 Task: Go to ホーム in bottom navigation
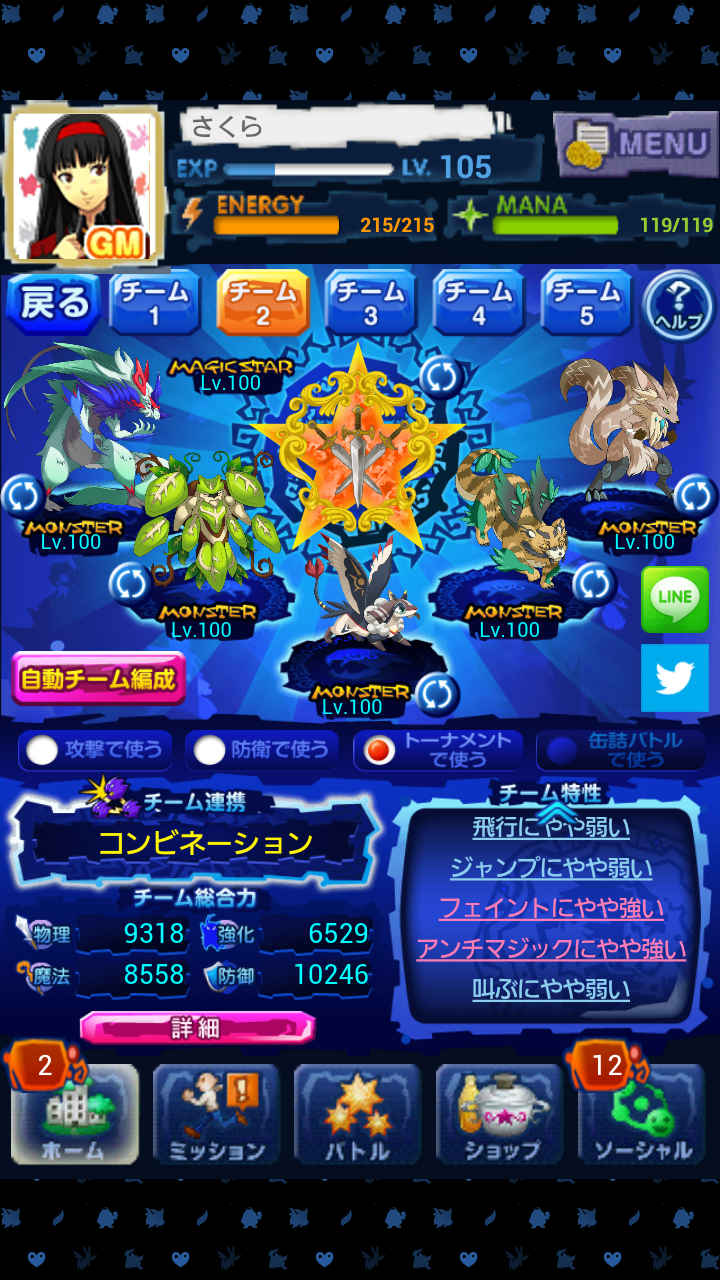coord(74,1115)
